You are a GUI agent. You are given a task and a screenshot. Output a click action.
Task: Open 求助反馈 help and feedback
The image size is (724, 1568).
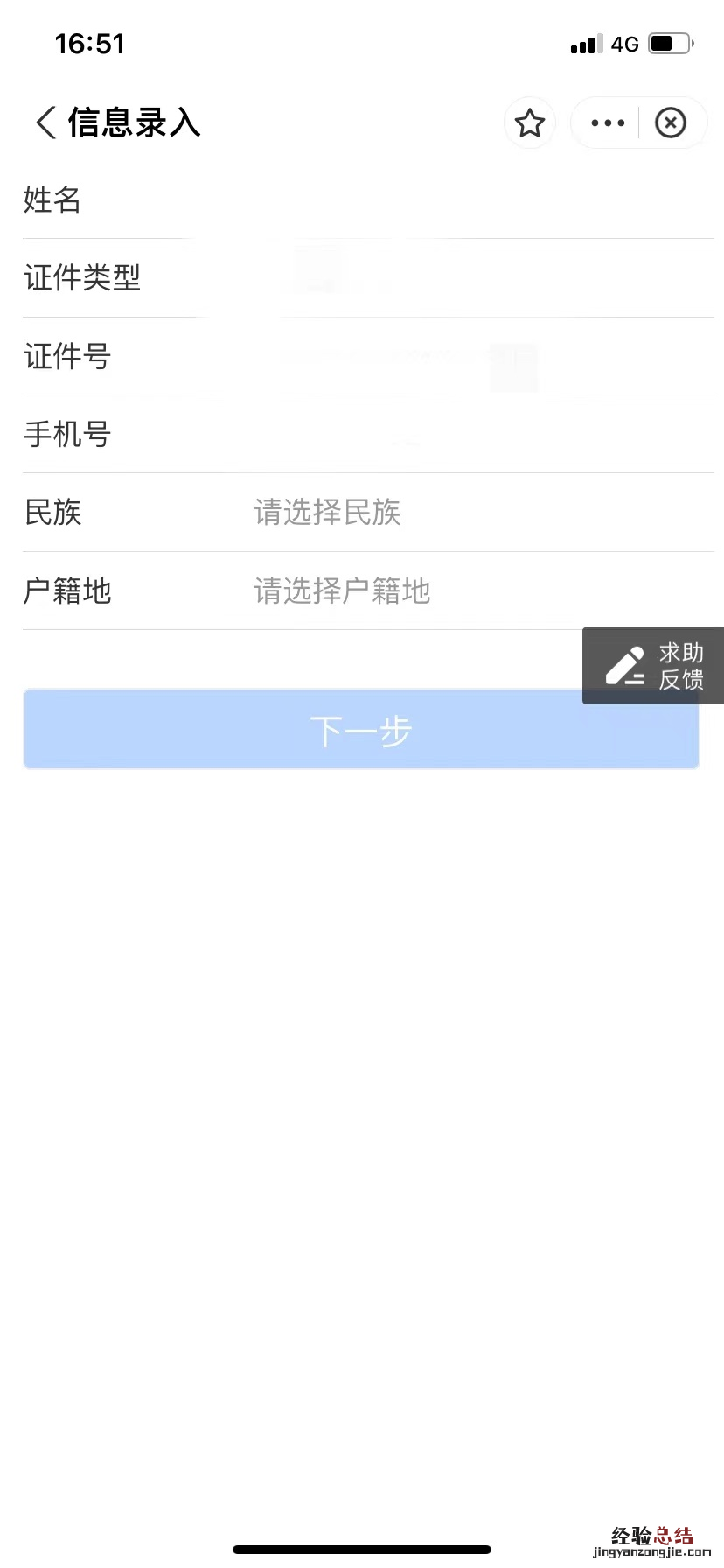pos(653,666)
